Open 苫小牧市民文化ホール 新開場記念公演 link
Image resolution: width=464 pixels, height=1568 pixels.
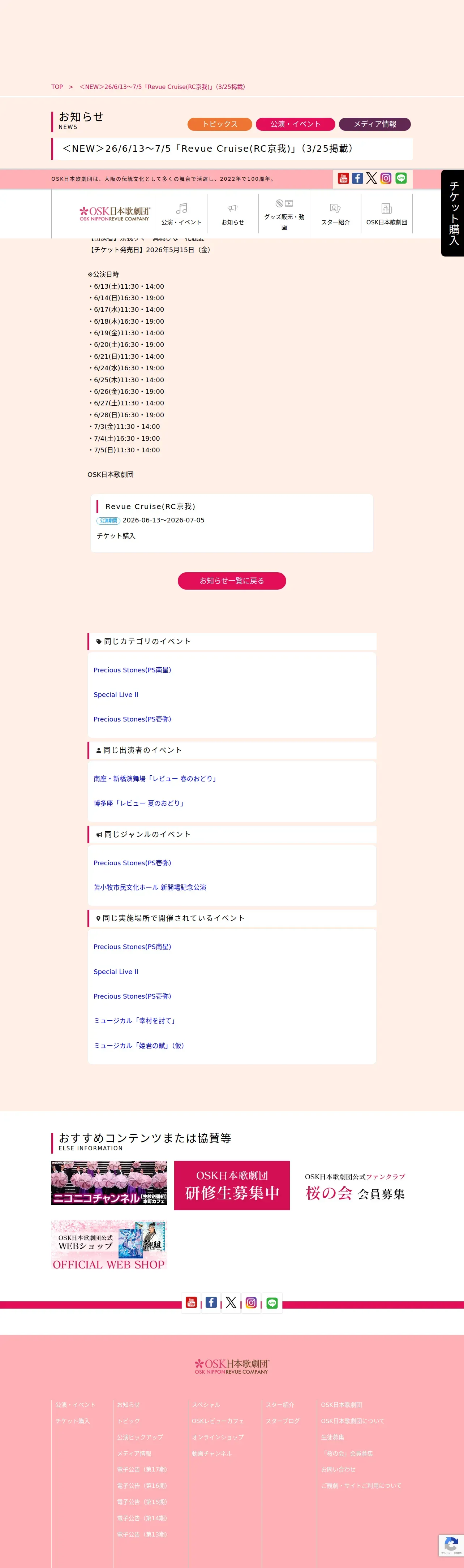click(x=150, y=887)
